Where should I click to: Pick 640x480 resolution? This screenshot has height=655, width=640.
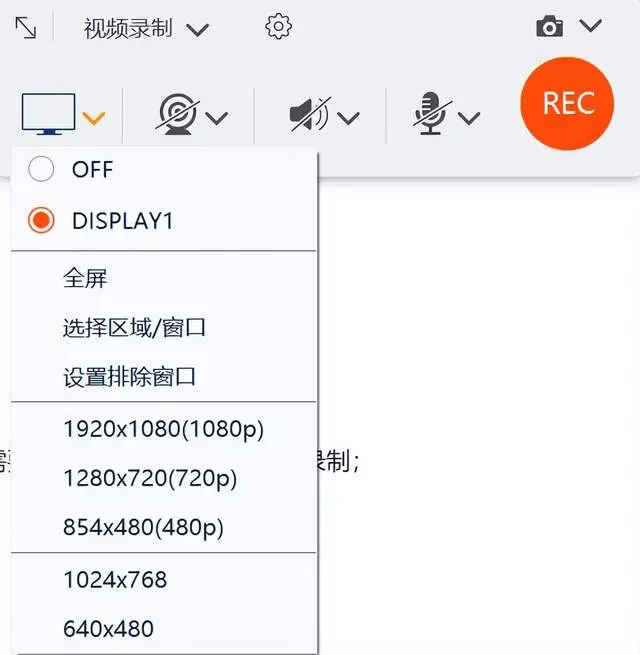(x=108, y=628)
